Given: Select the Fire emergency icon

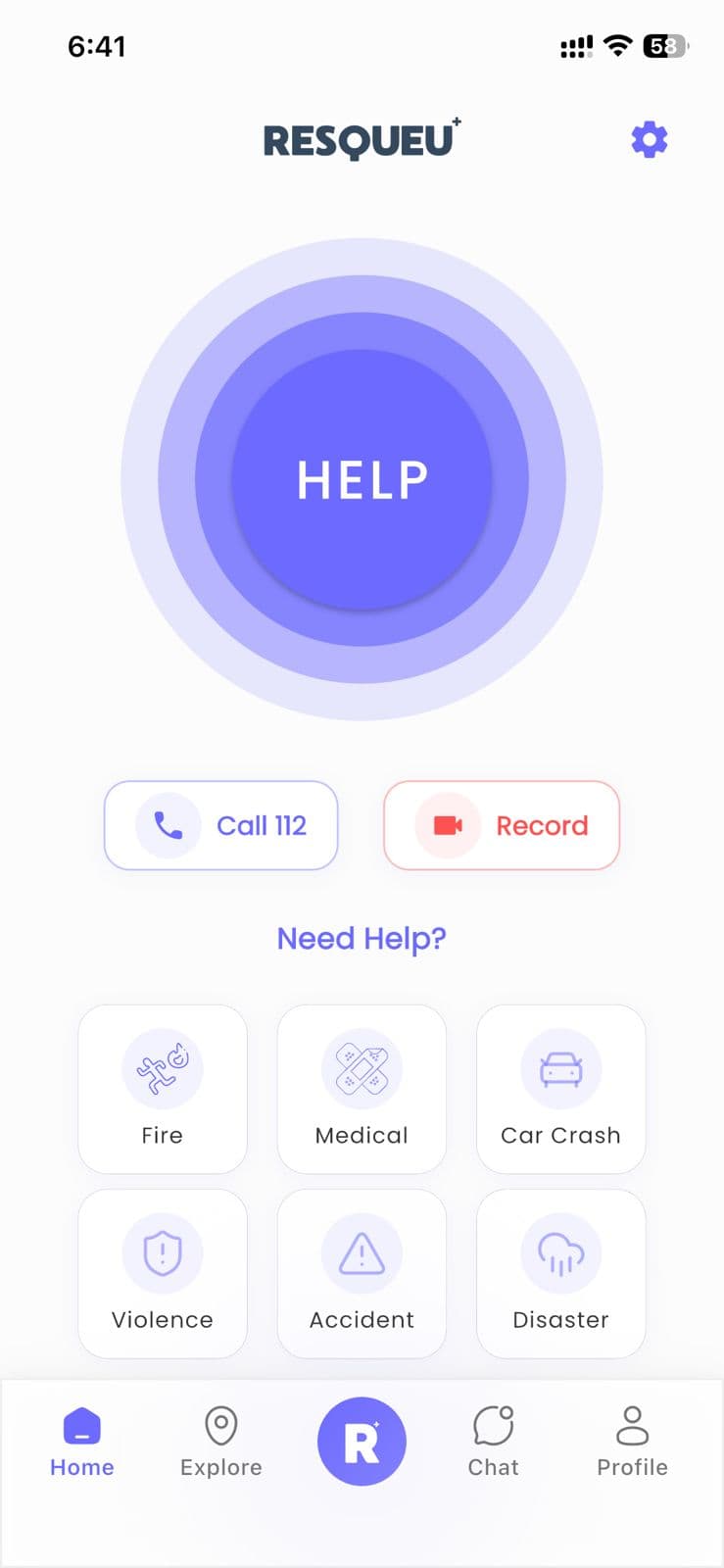Looking at the screenshot, I should coord(162,1068).
